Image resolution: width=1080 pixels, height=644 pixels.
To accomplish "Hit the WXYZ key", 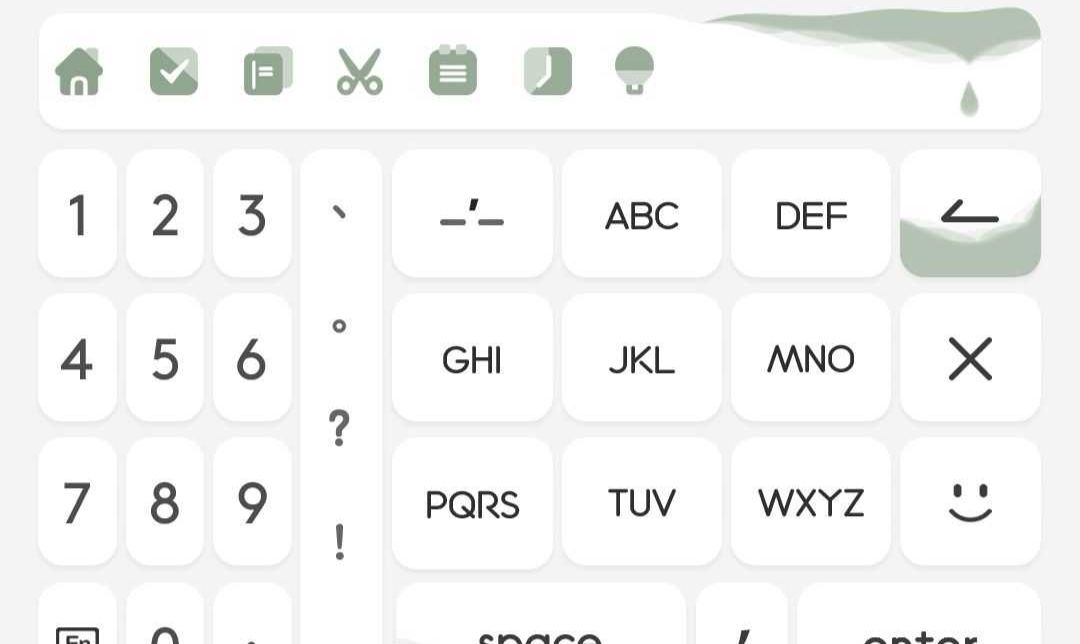I will [x=810, y=502].
